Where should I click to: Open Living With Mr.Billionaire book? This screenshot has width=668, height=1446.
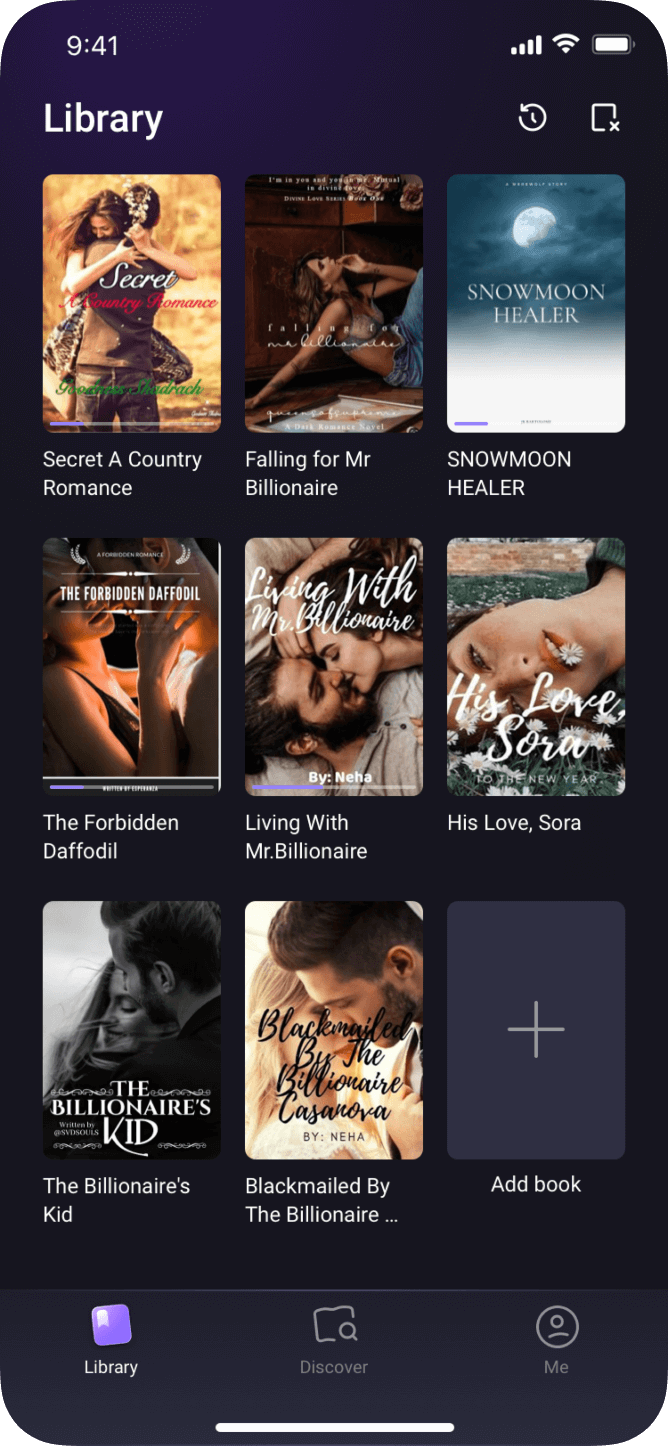click(x=334, y=666)
